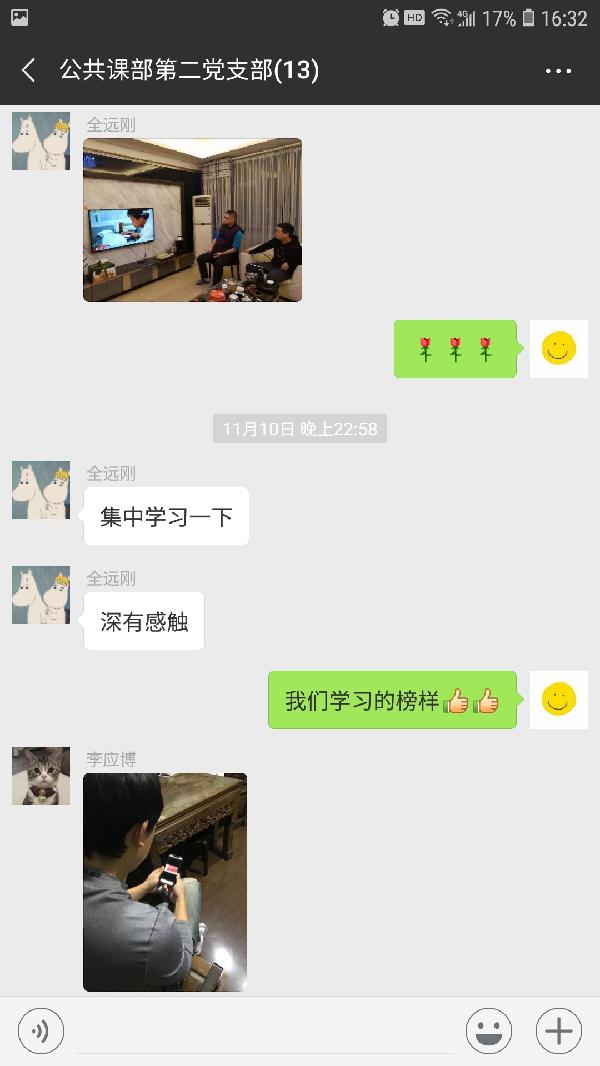The width and height of the screenshot is (600, 1066).
Task: Switch to voice message input
Action: click(x=41, y=1031)
